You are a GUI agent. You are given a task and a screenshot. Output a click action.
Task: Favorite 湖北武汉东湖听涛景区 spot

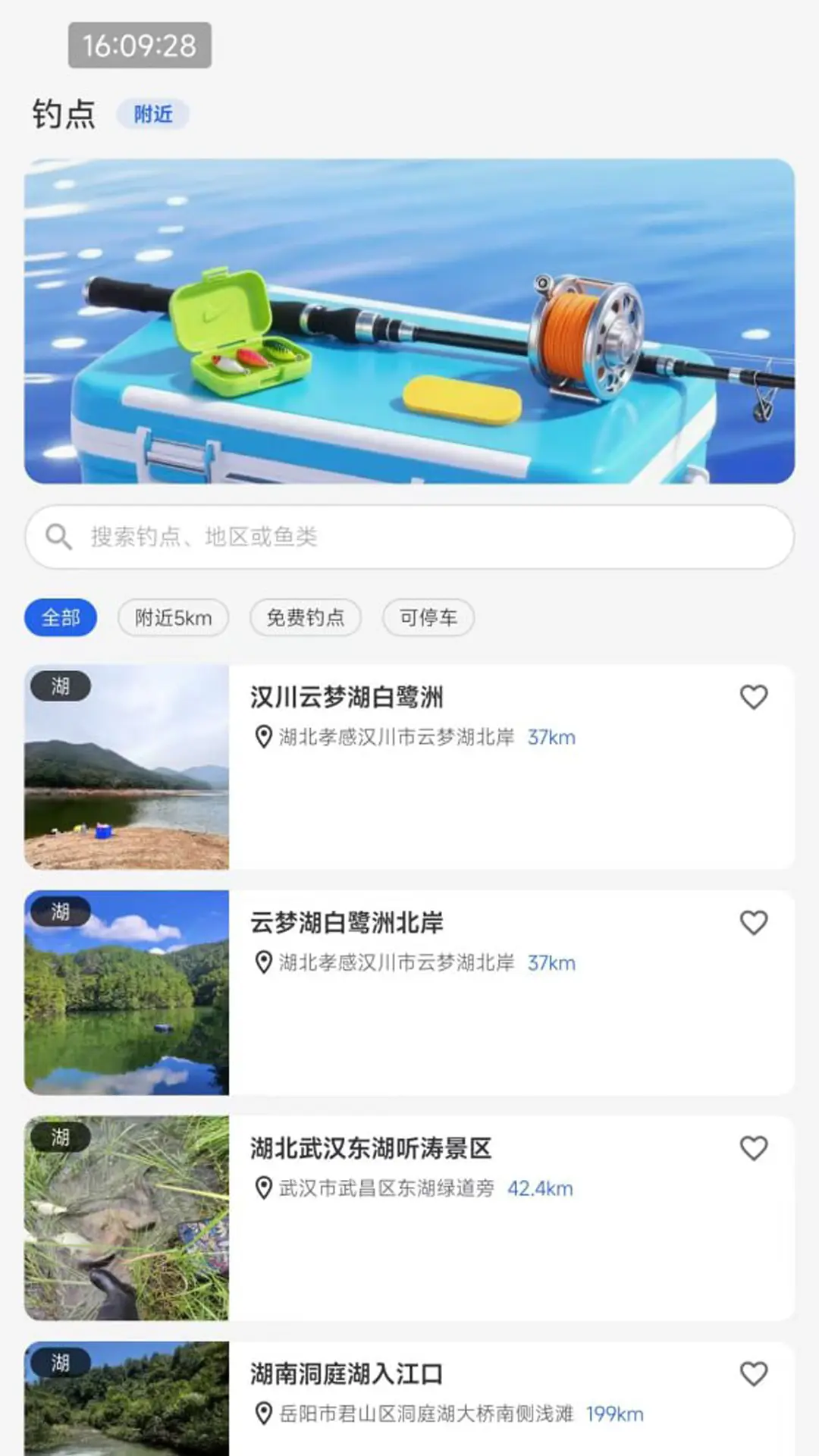click(x=755, y=1149)
